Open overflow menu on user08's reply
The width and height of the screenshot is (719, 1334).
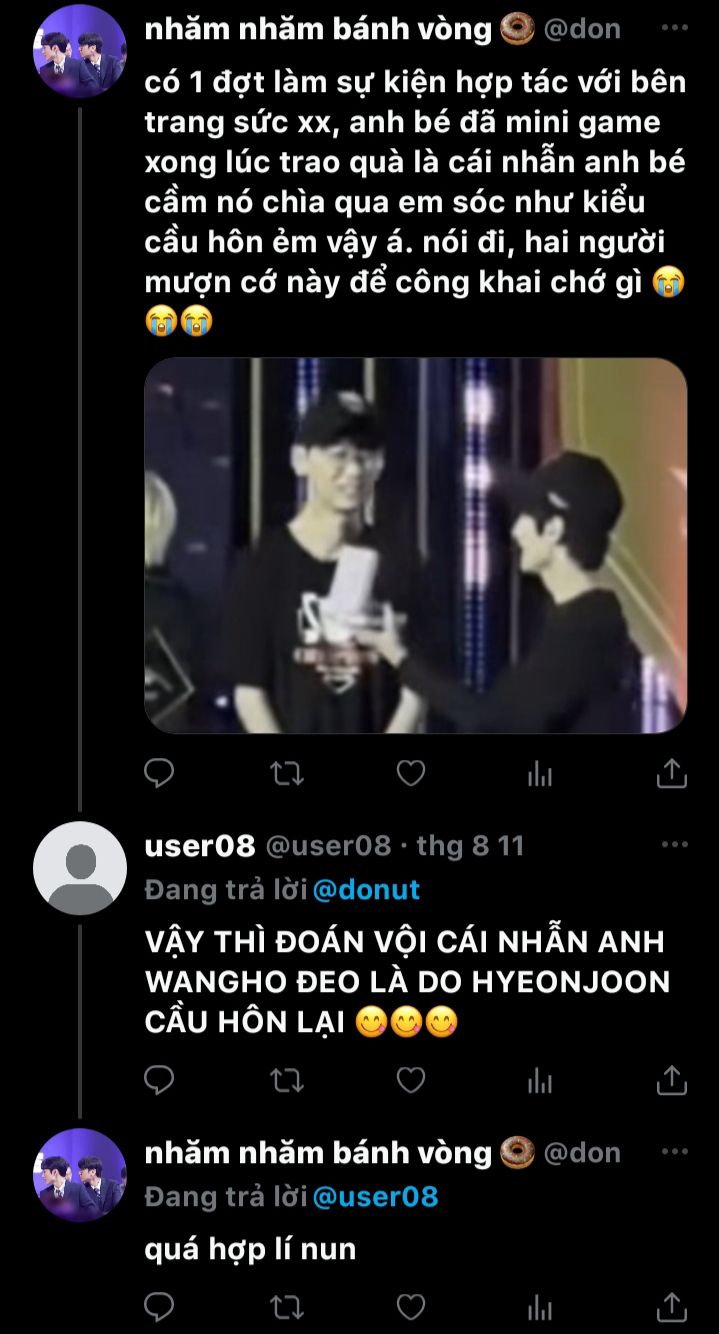pyautogui.click(x=675, y=845)
